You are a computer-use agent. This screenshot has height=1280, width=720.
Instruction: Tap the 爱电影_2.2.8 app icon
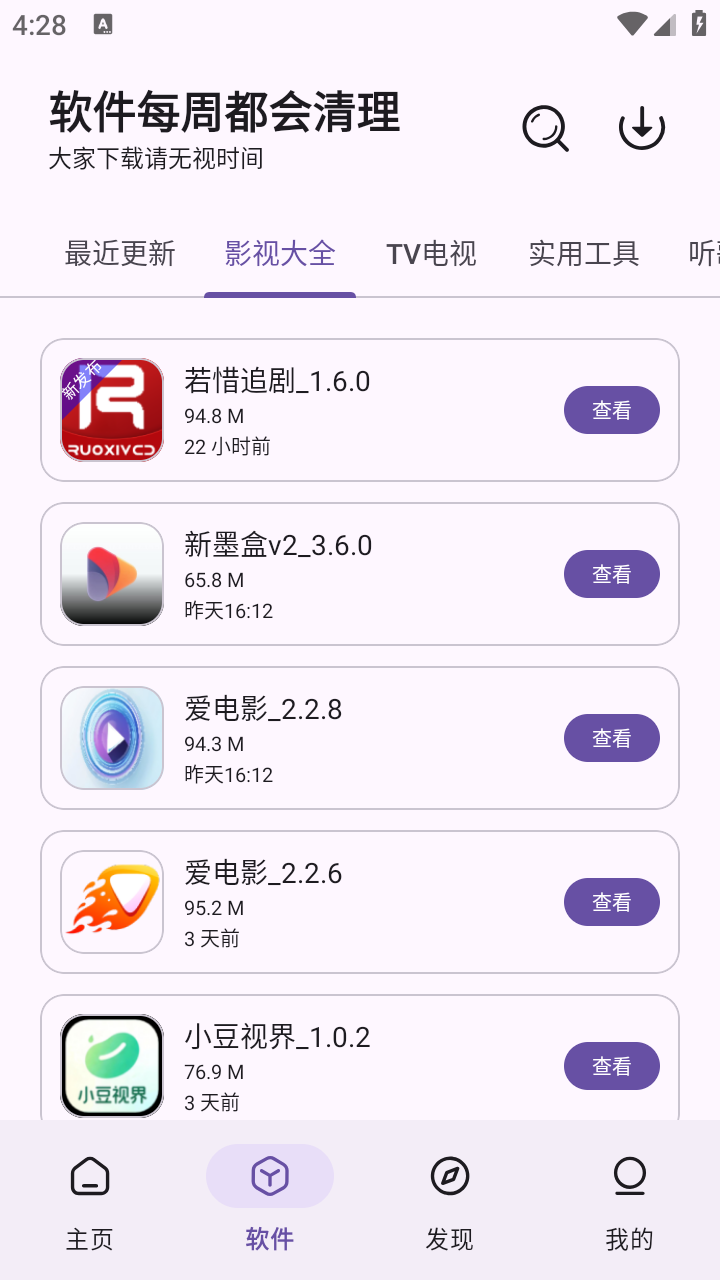tap(111, 738)
